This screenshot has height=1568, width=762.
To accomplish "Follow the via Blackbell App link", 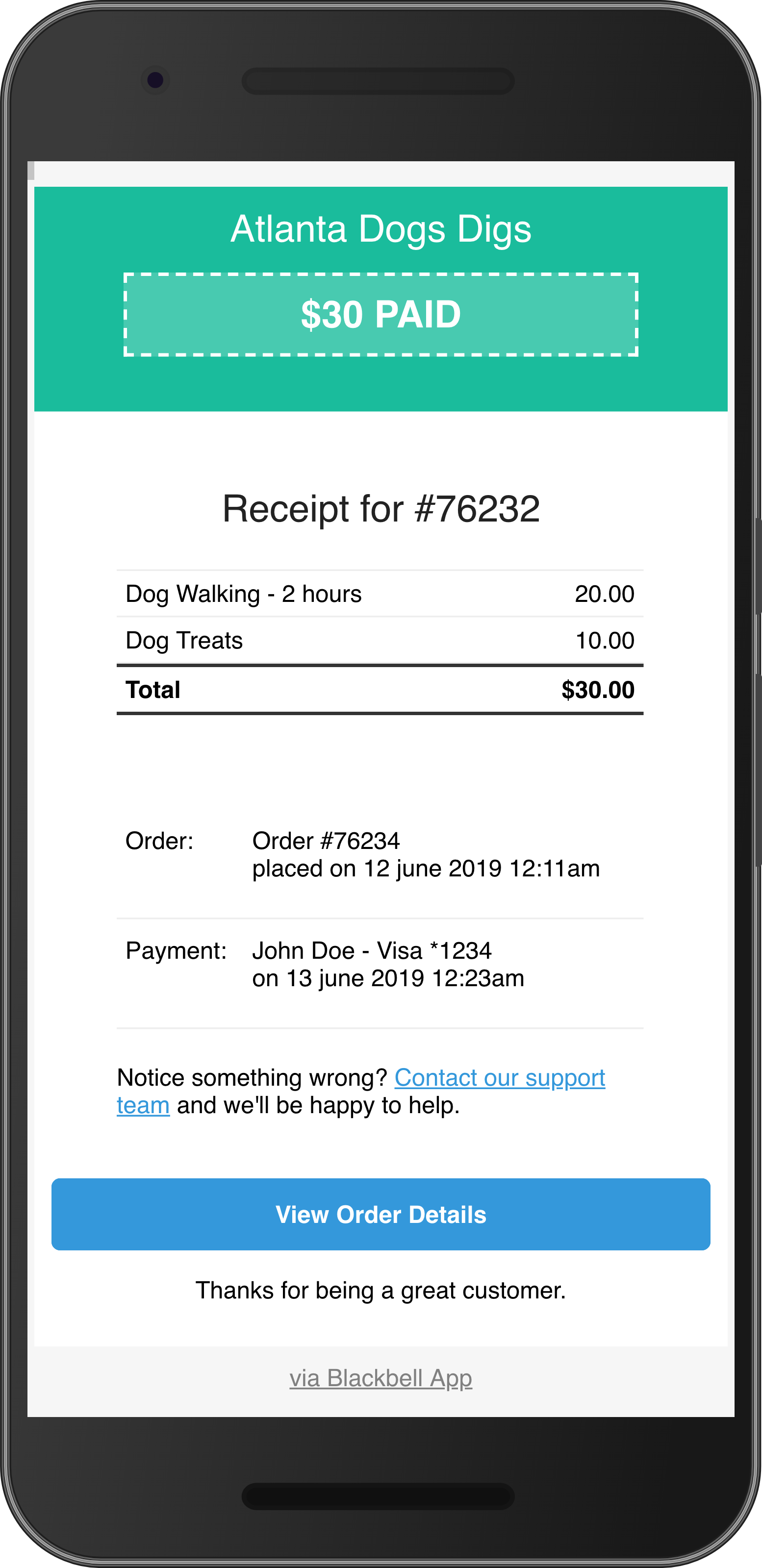I will (381, 1377).
